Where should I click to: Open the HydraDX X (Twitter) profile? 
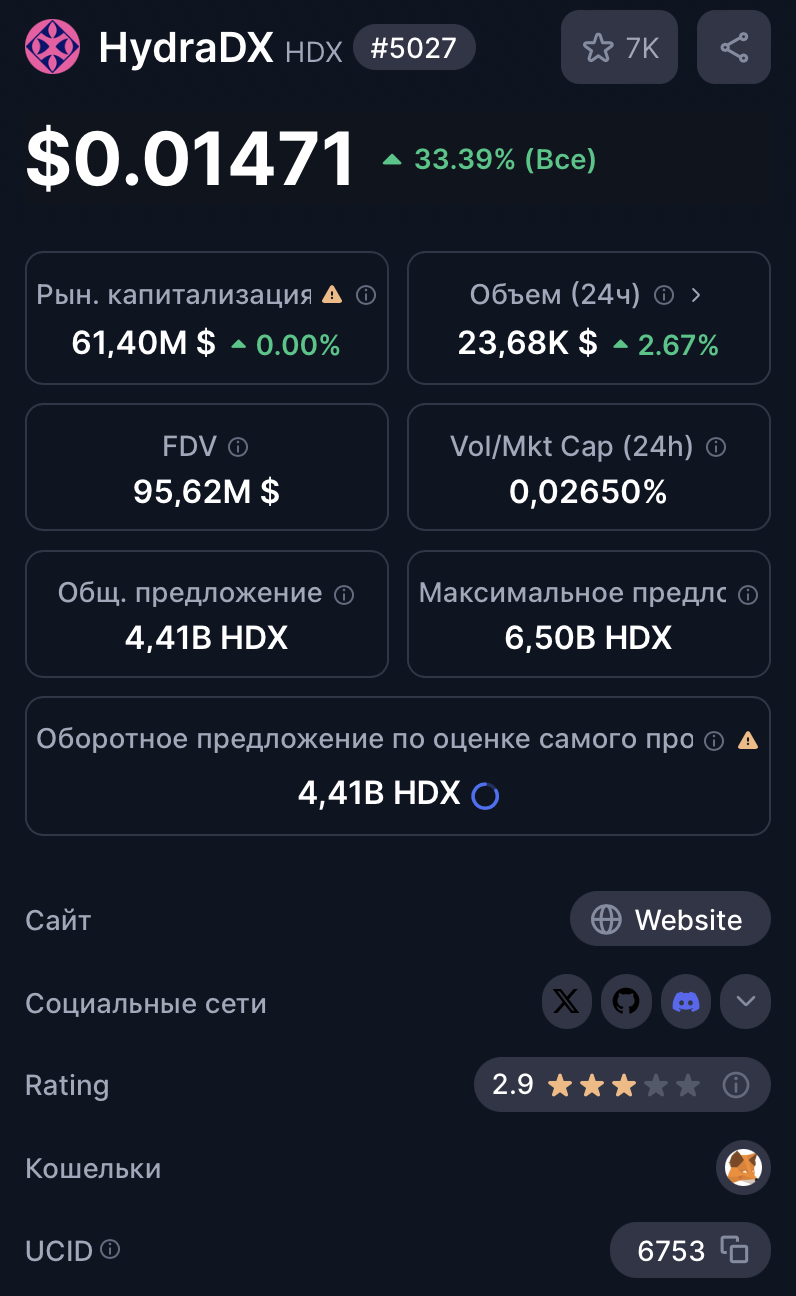(x=566, y=1002)
